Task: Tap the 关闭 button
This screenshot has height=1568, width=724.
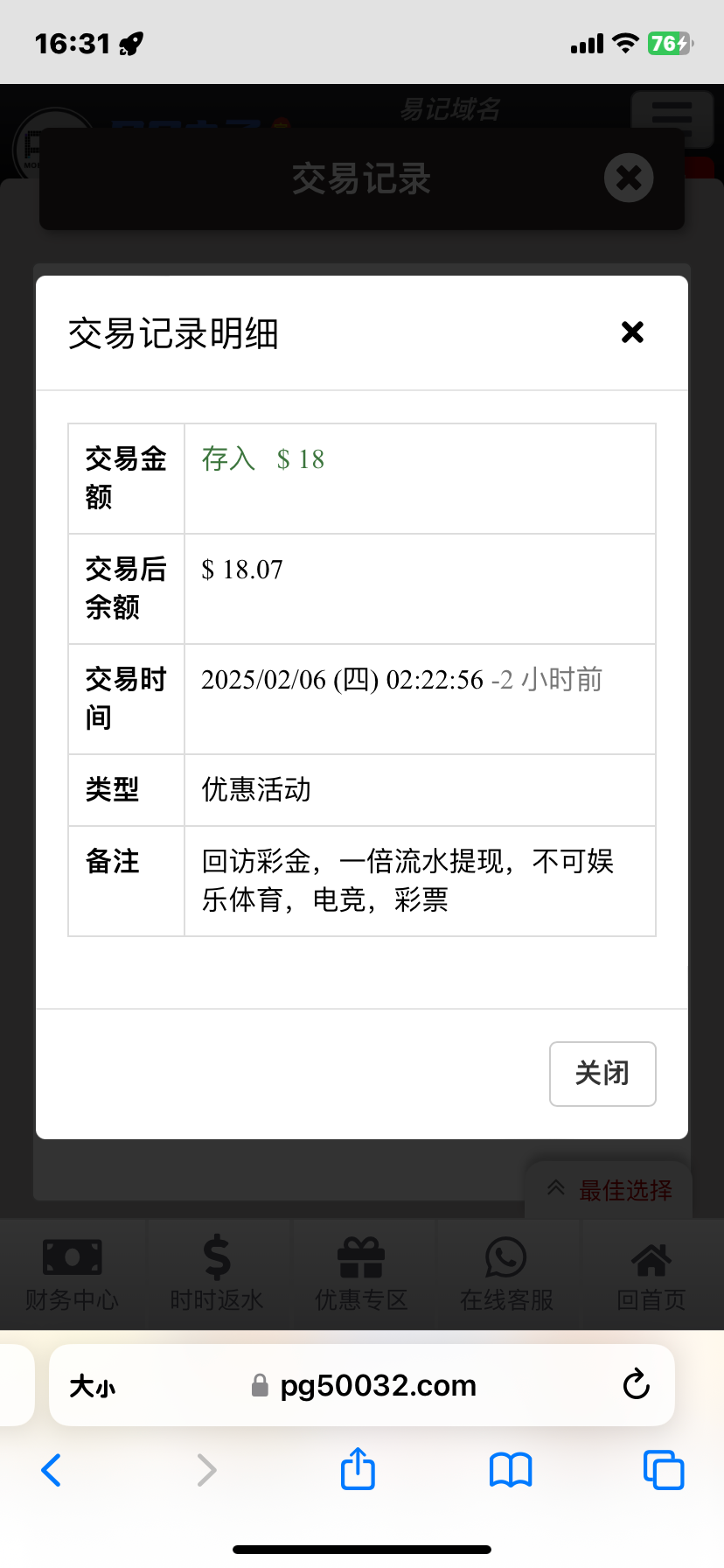Action: tap(602, 1074)
